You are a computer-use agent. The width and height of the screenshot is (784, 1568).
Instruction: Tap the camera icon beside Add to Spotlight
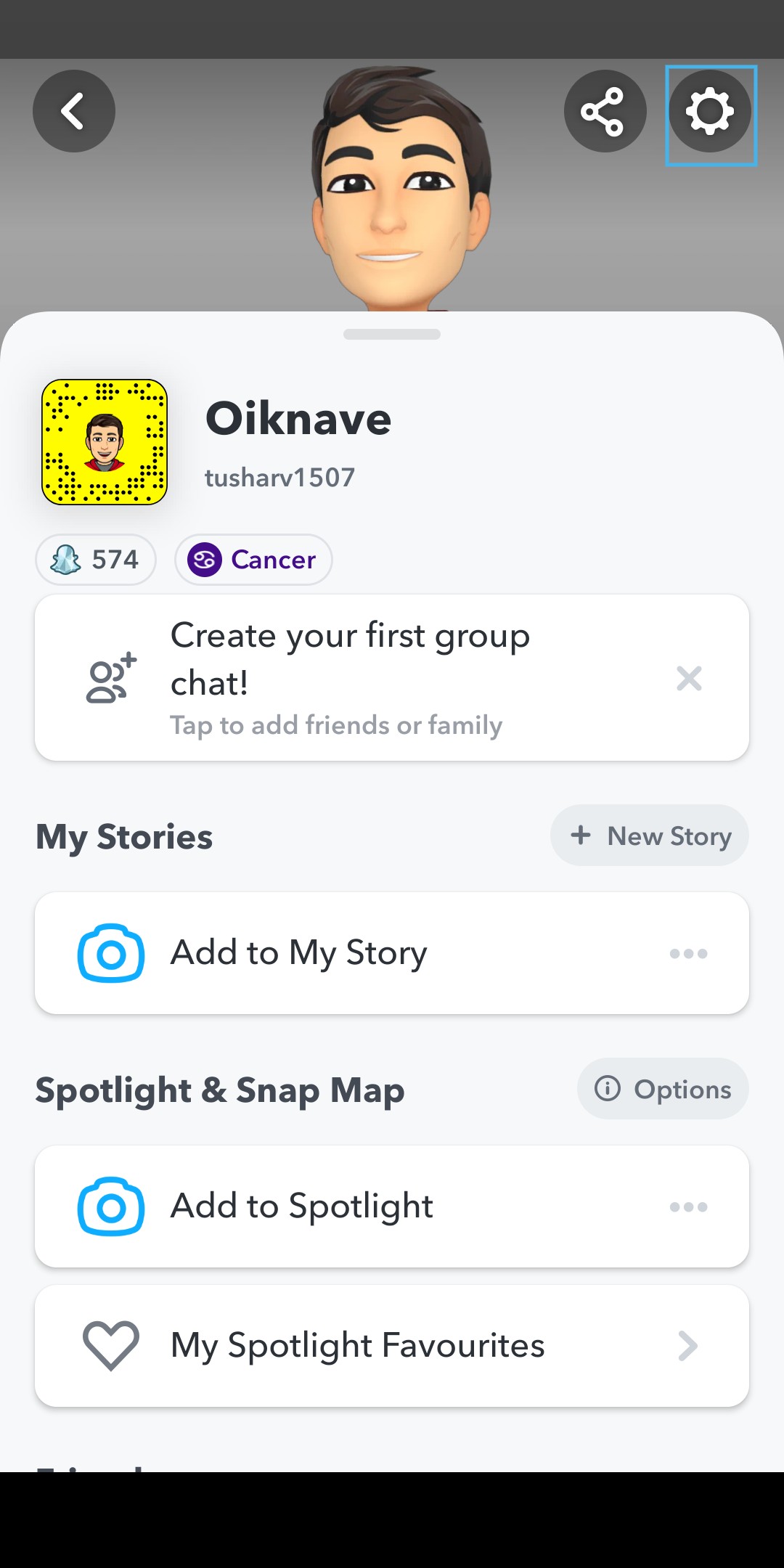tap(110, 1206)
